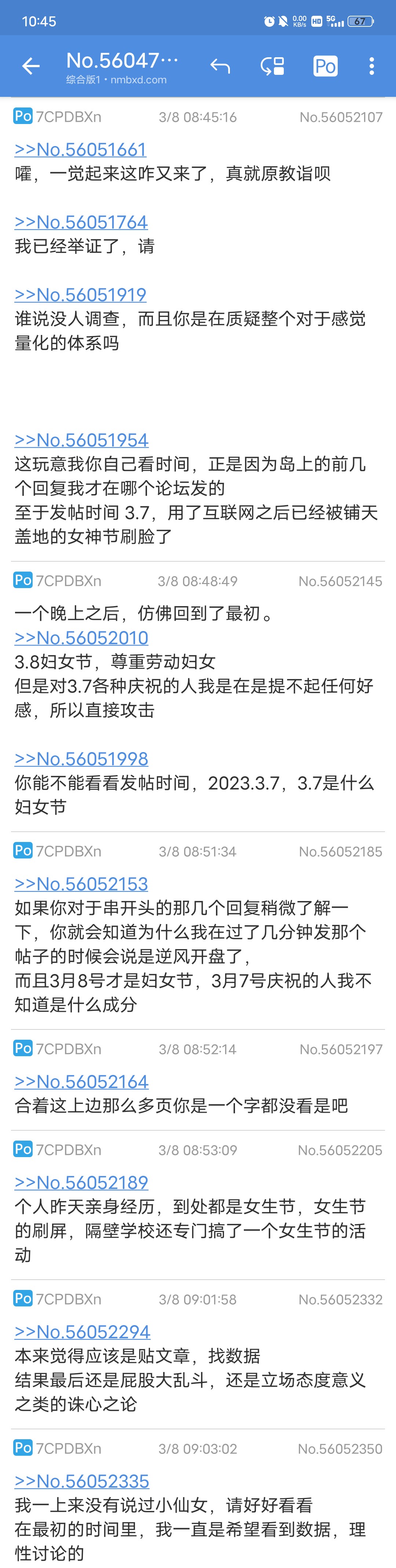Image resolution: width=396 pixels, height=1568 pixels.
Task: Open referenced post >>No.56052189
Action: point(81,1182)
